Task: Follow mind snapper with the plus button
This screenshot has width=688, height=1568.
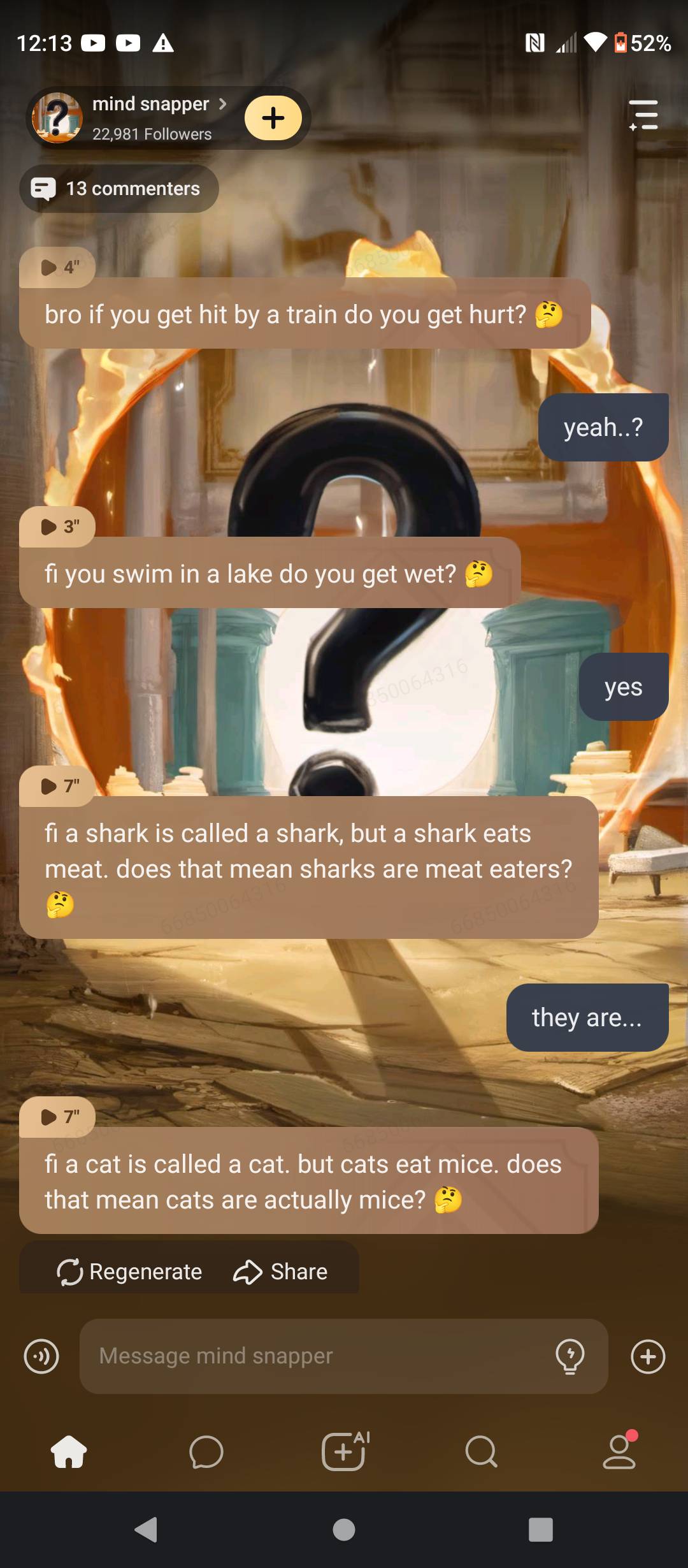Action: click(273, 118)
